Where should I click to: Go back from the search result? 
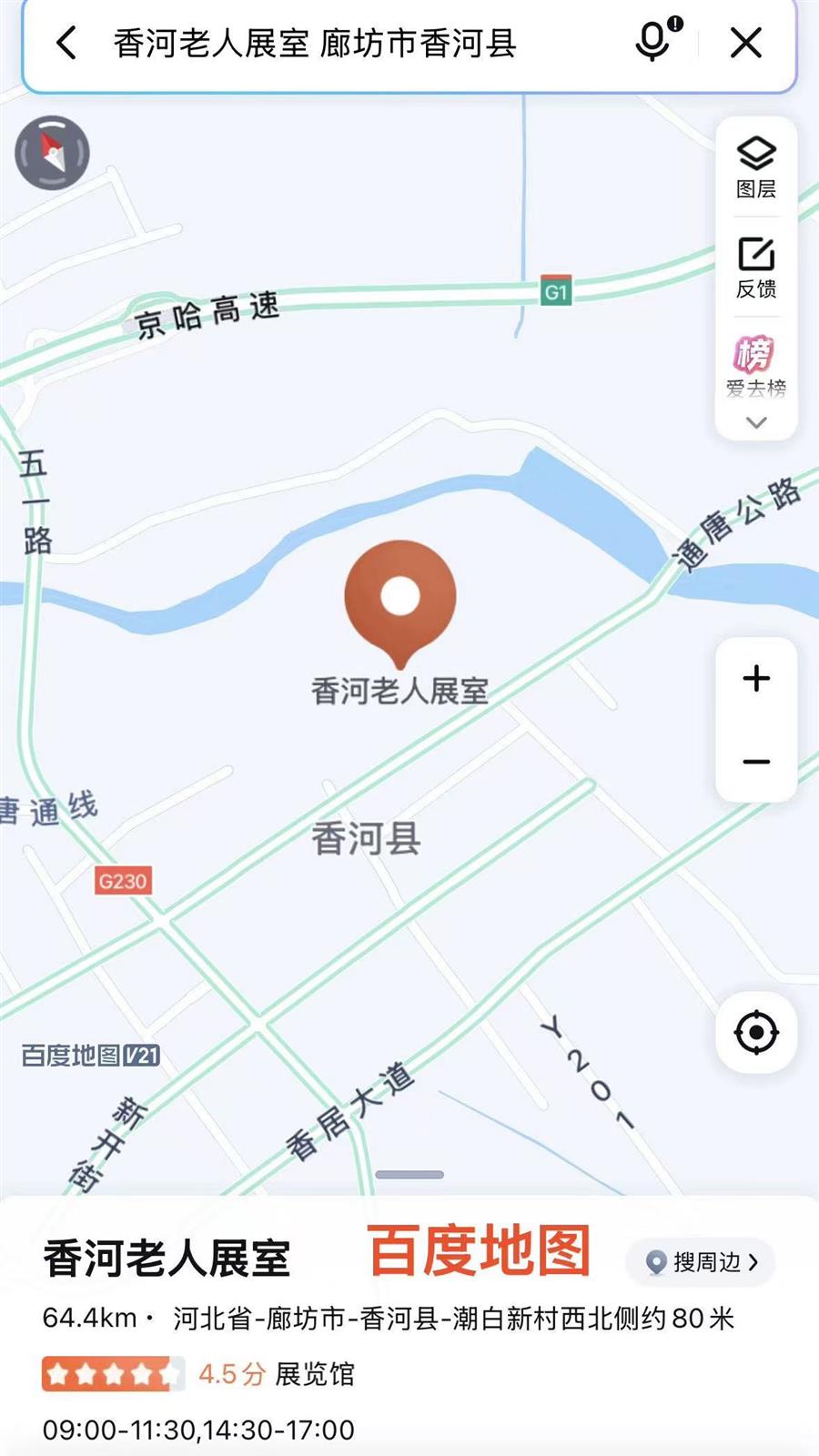coord(66,43)
